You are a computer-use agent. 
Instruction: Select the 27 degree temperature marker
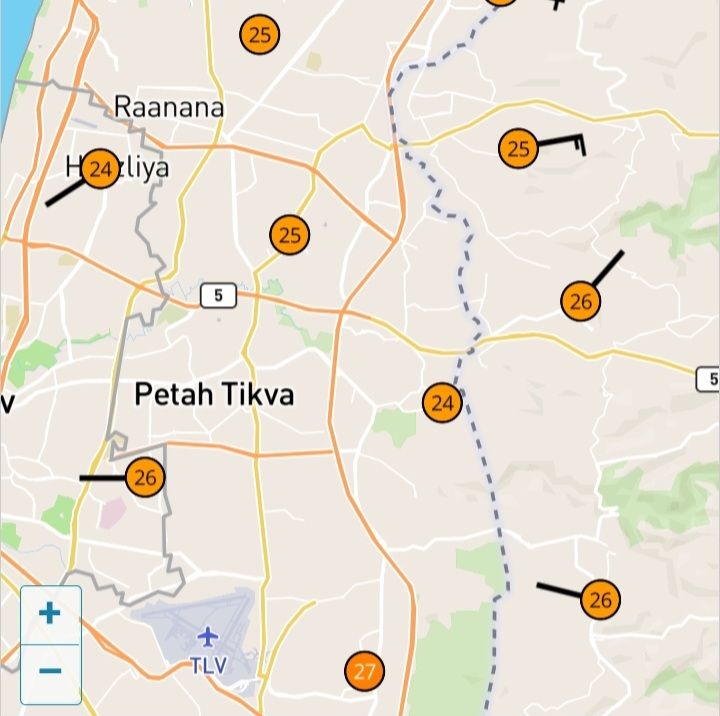pyautogui.click(x=364, y=671)
